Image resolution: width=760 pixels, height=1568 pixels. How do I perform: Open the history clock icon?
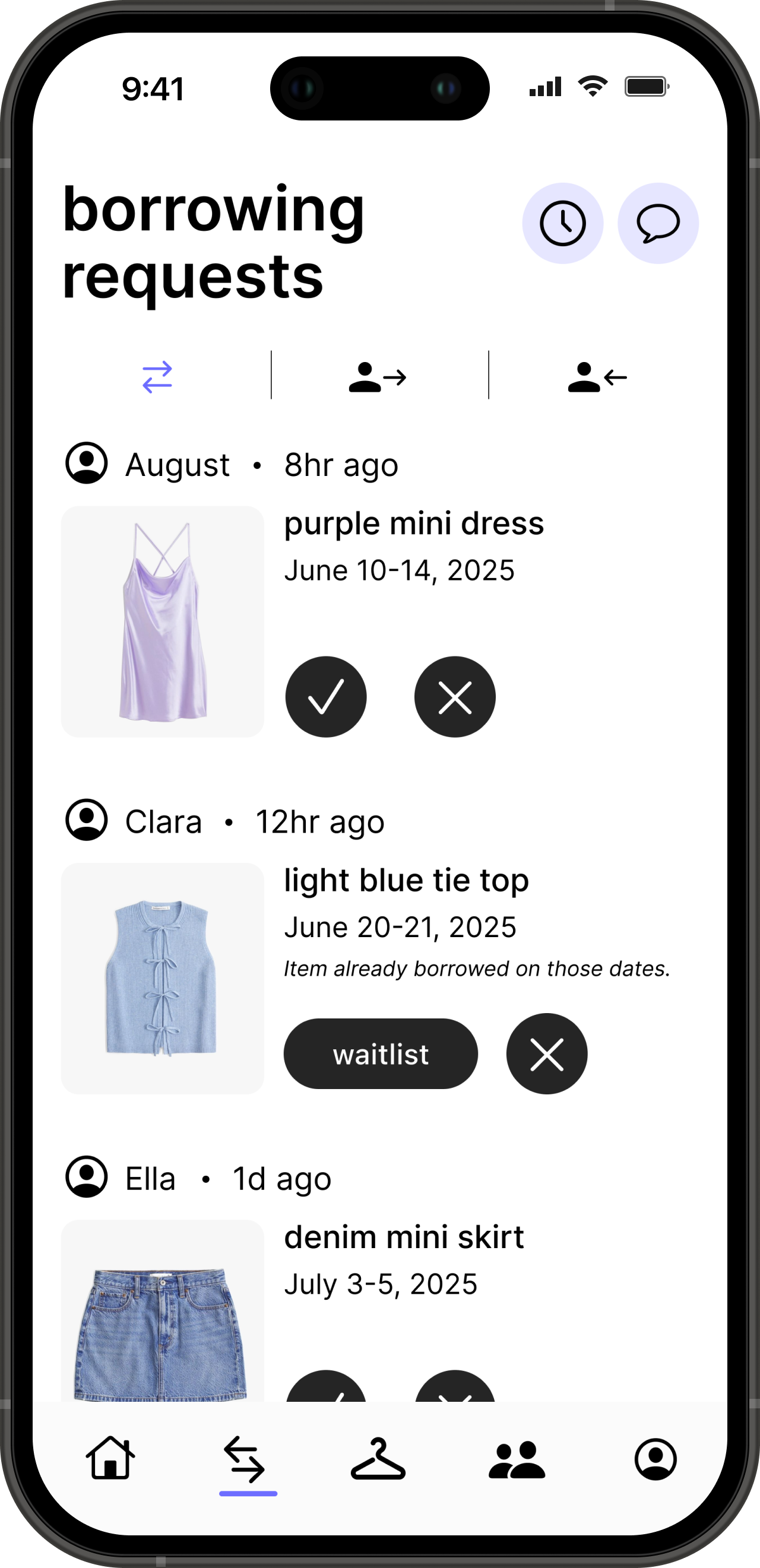[x=563, y=223]
